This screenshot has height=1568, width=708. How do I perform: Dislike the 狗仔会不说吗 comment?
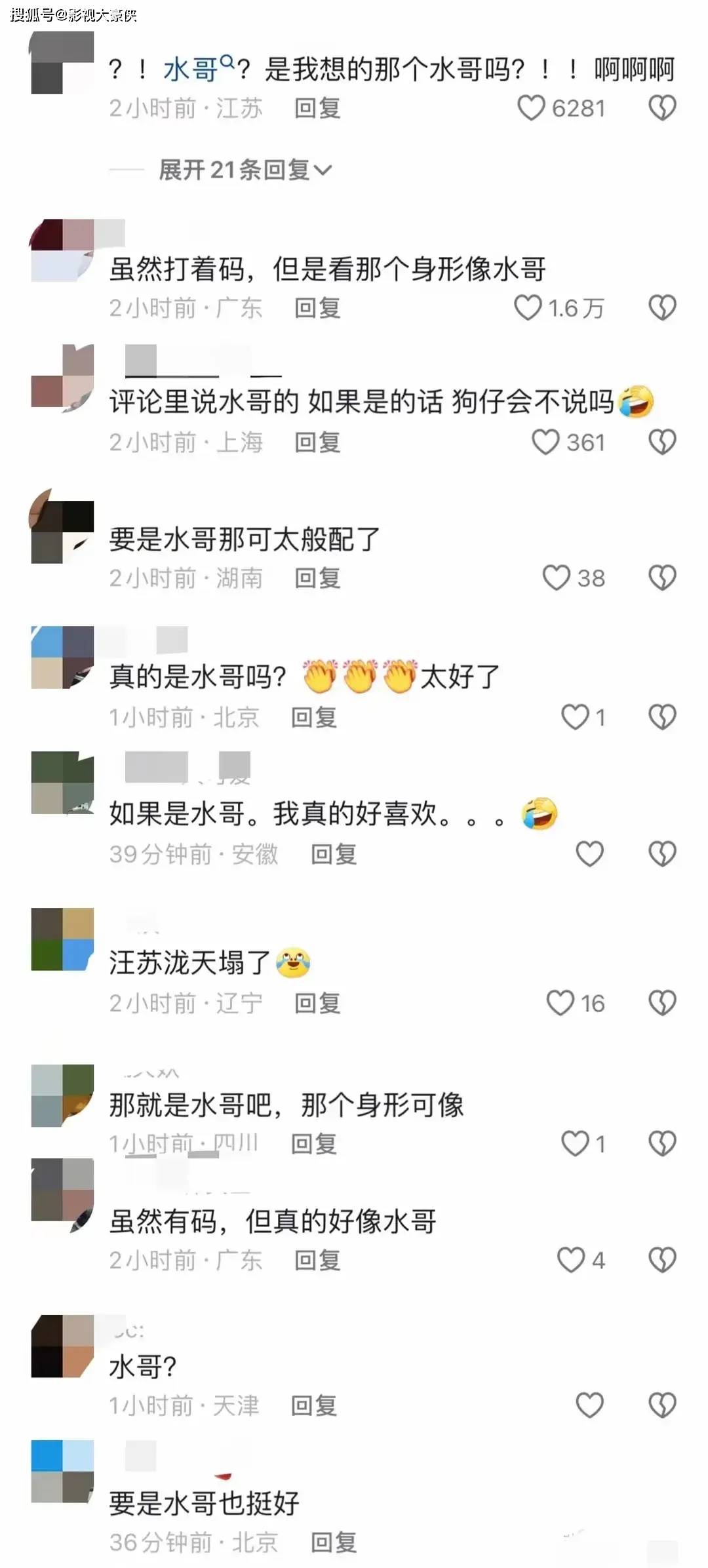point(662,442)
